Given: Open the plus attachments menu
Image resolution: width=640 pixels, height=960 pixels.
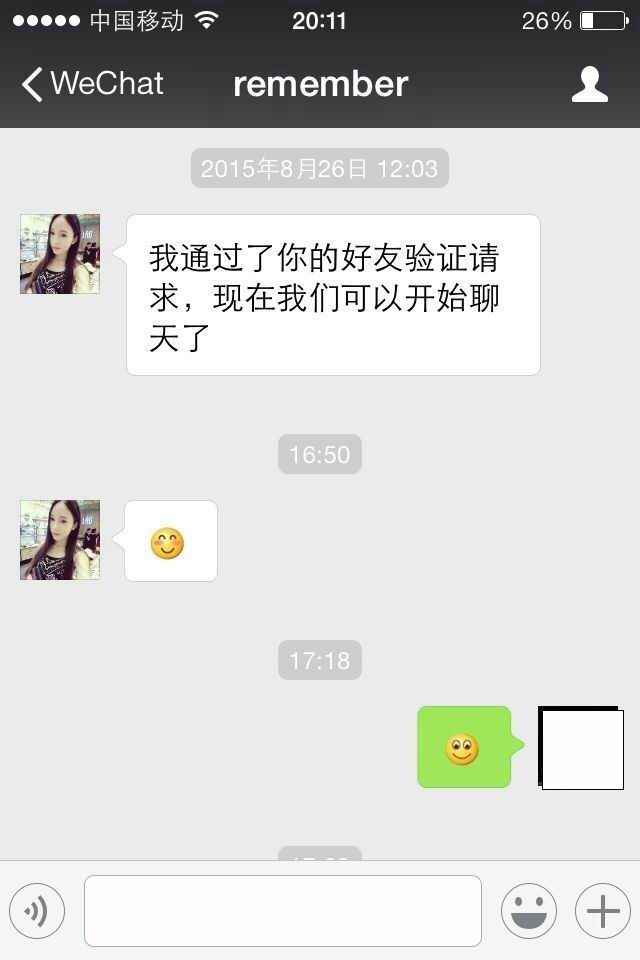Looking at the screenshot, I should pyautogui.click(x=603, y=911).
